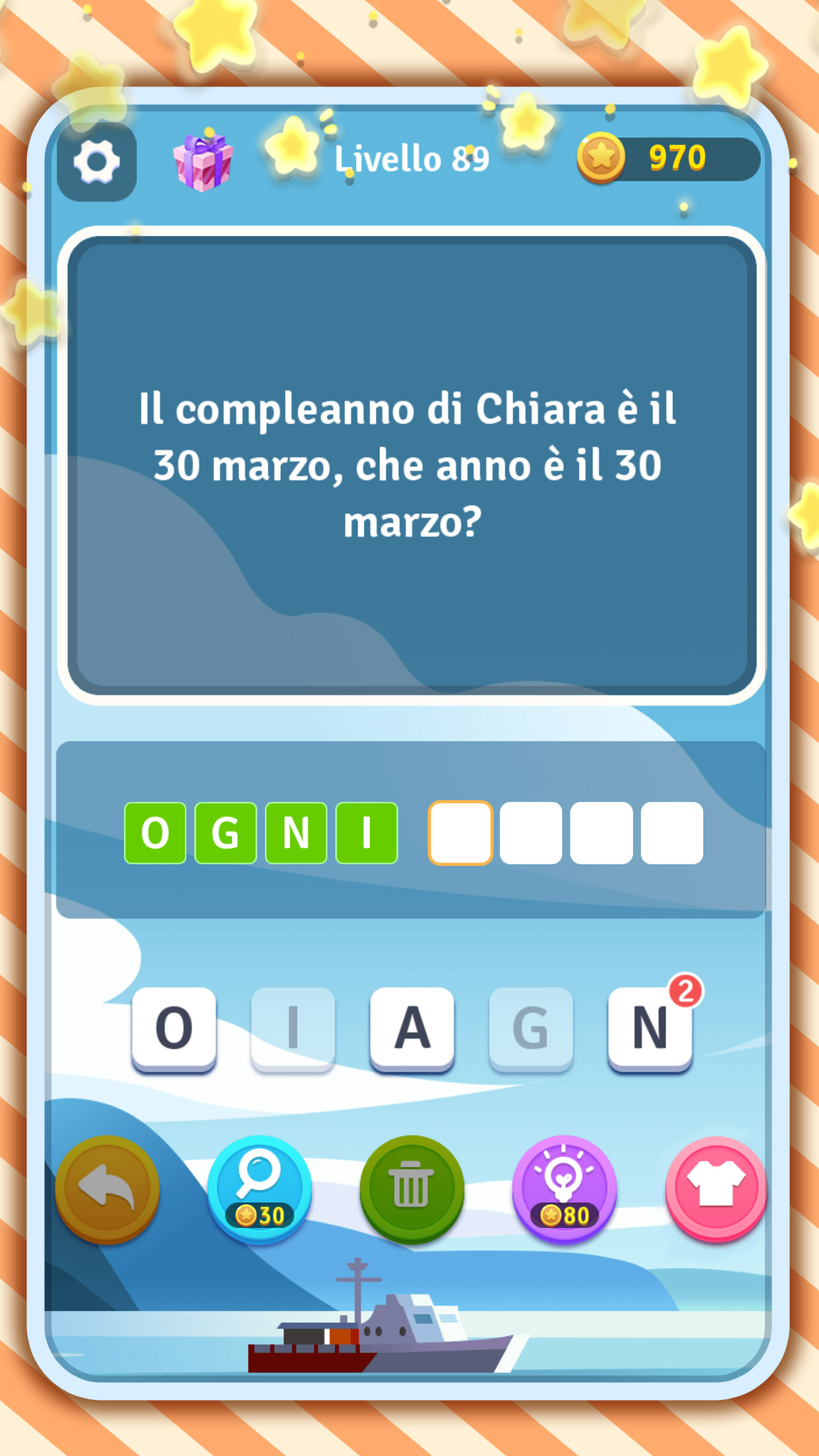The width and height of the screenshot is (819, 1456).
Task: Select the letter O tile
Action: [174, 1028]
